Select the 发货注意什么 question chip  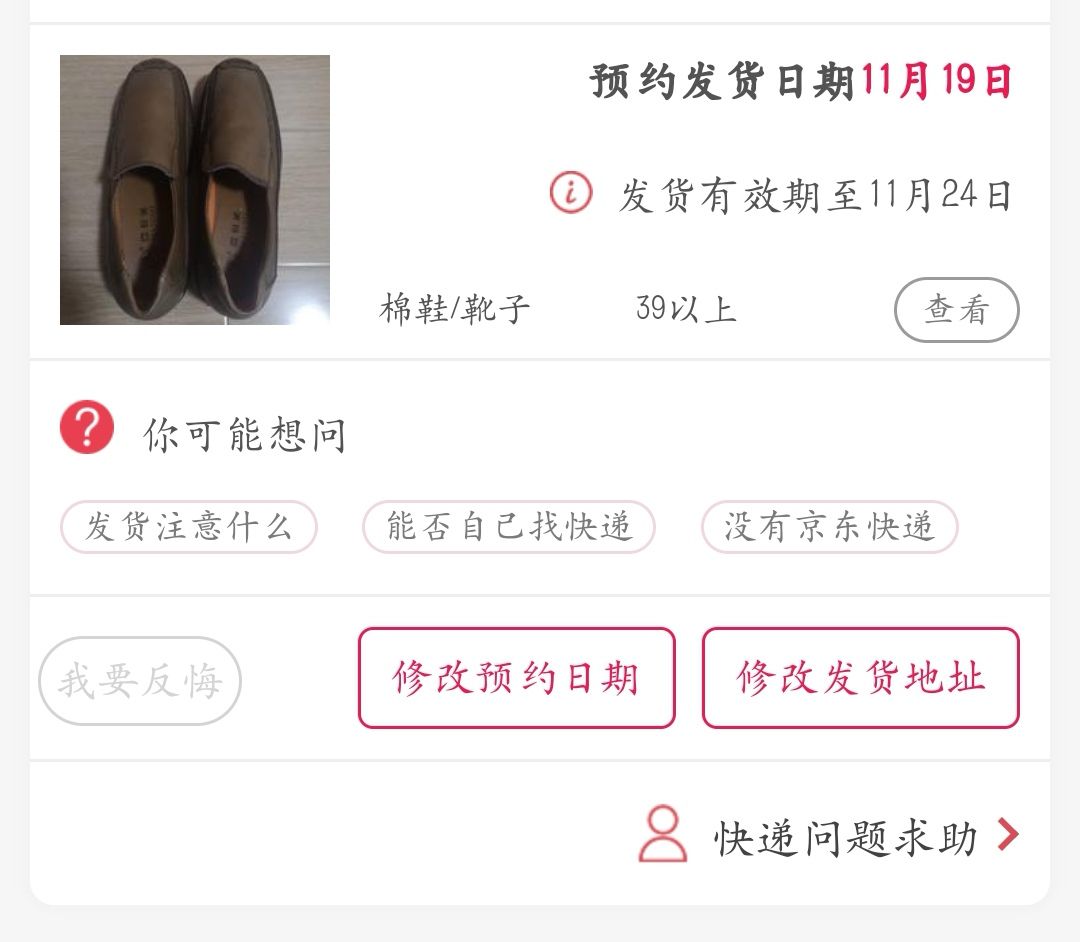click(189, 527)
